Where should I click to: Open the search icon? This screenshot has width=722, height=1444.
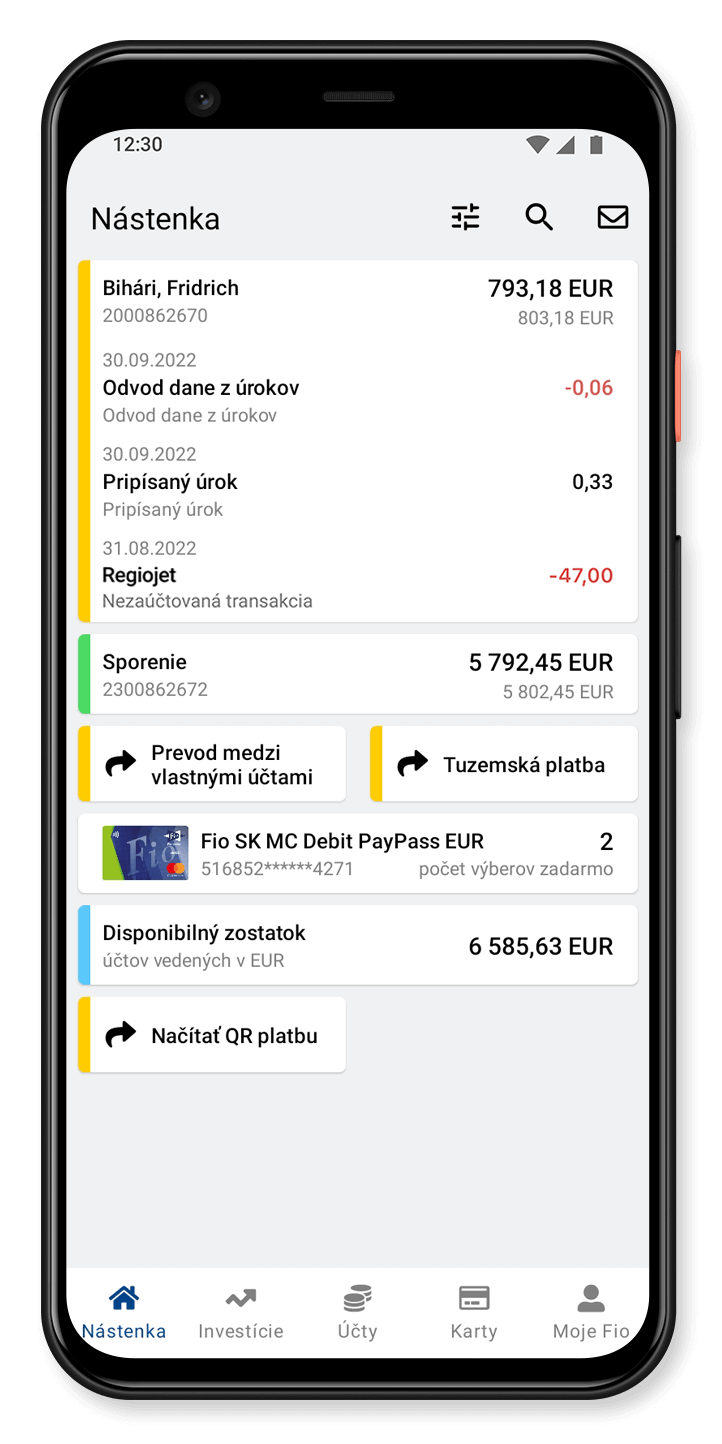539,217
